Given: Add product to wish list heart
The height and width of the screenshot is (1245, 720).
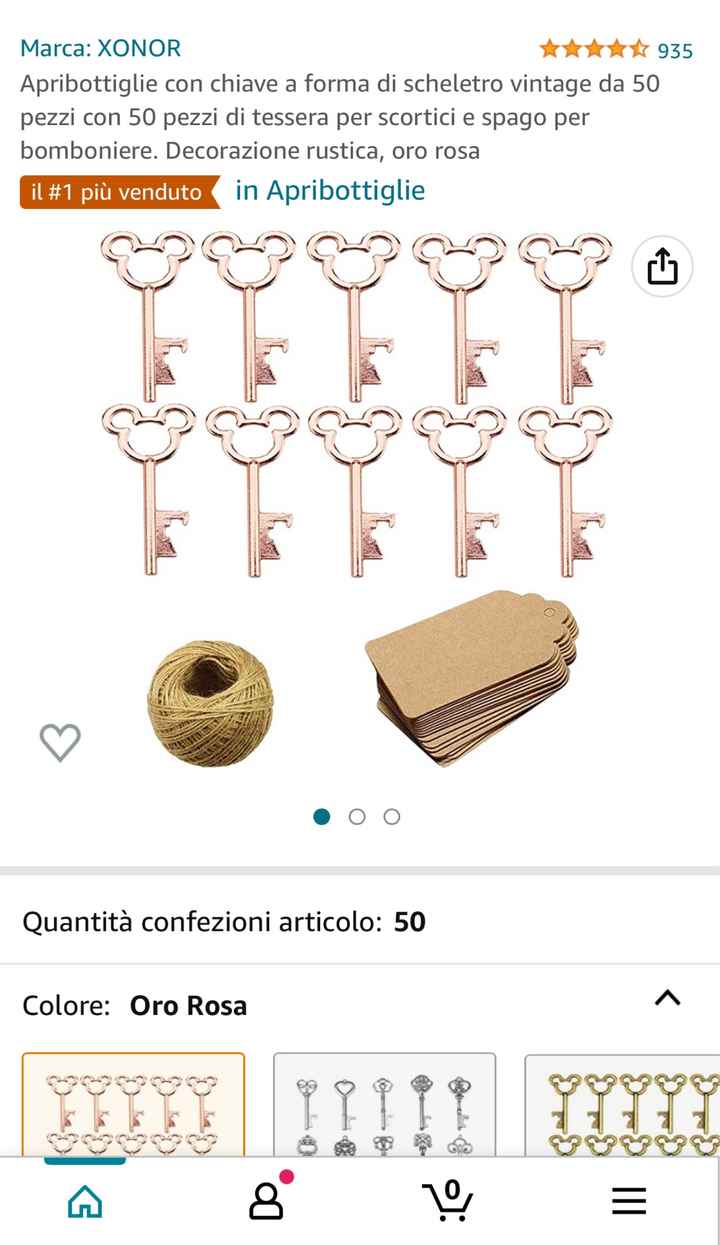Looking at the screenshot, I should tap(60, 742).
